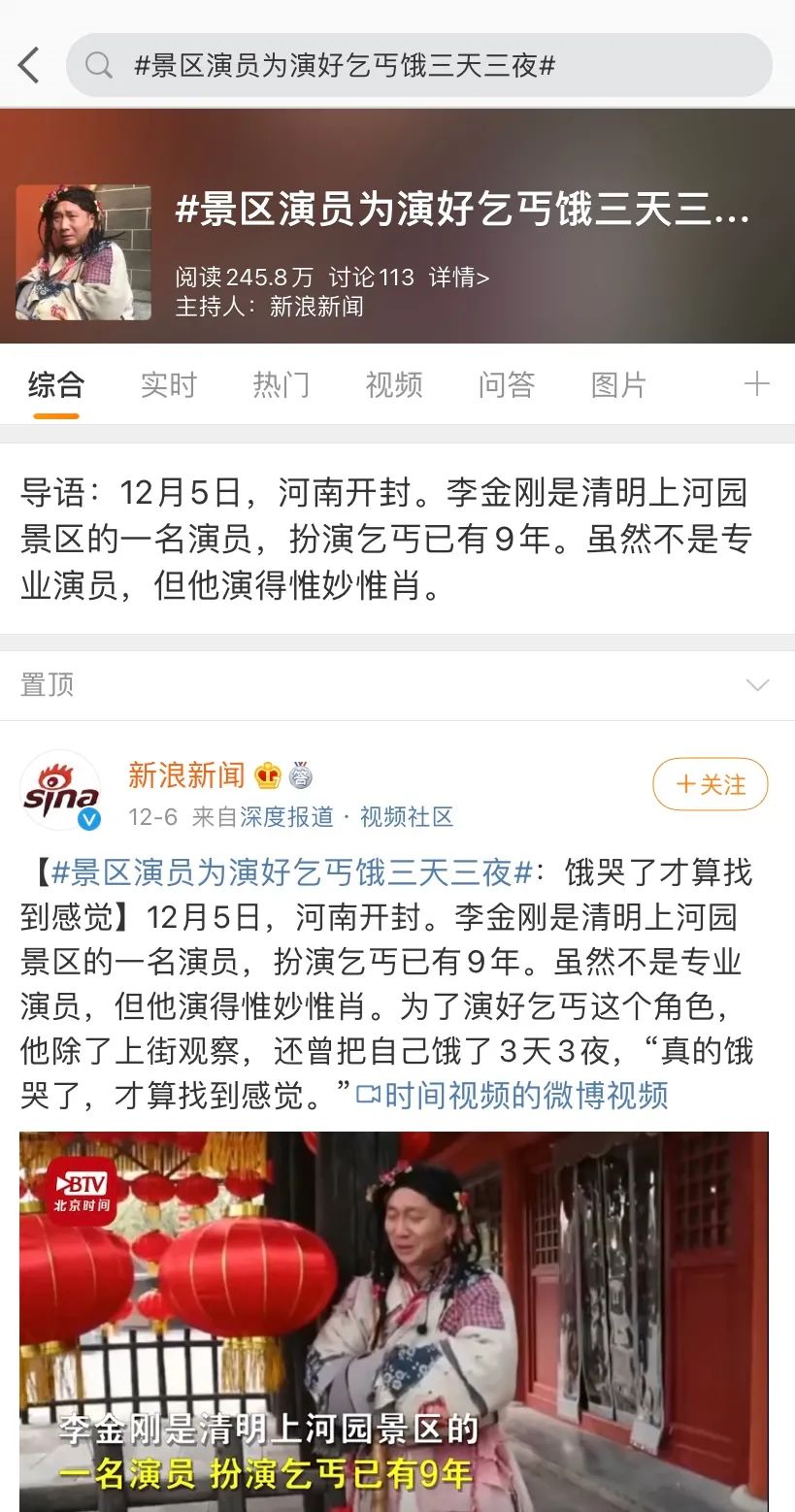Screen dimensions: 795x1512
Task: Go back with the top-left arrow
Action: 29,66
